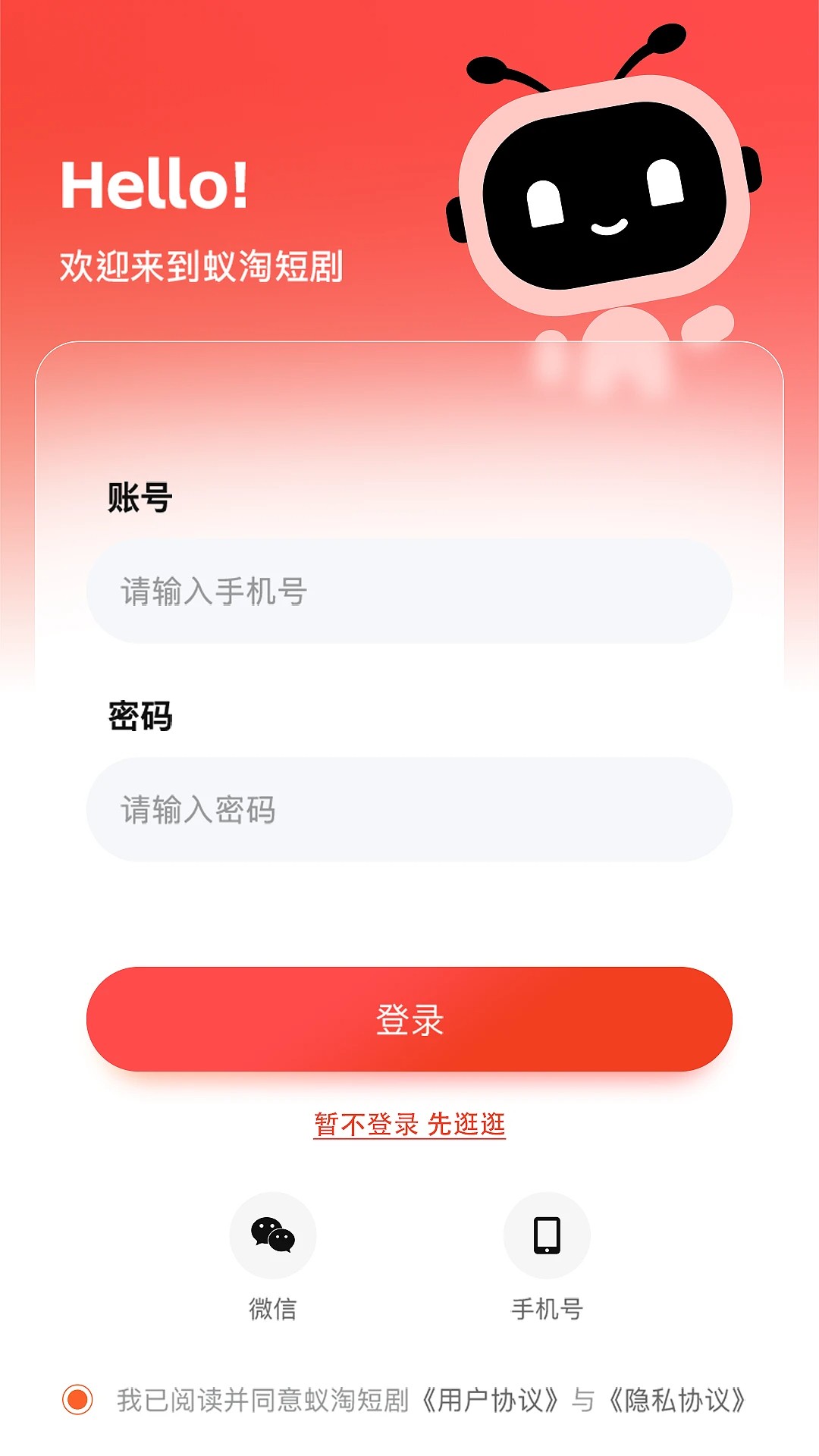Click the 账号 account label
Image resolution: width=819 pixels, height=1456 pixels.
tap(136, 498)
